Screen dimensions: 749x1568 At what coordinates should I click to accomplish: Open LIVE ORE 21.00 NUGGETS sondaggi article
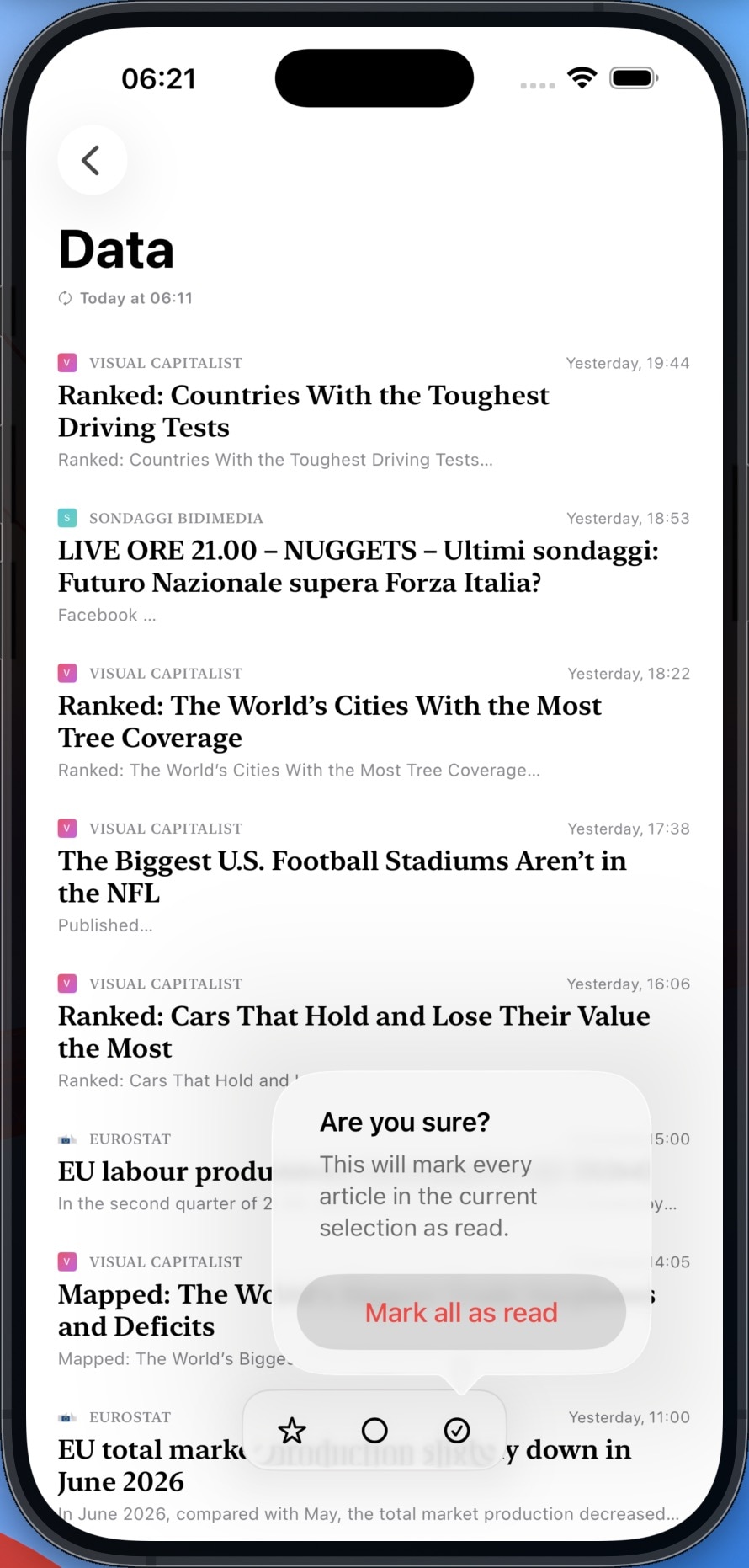coord(374,567)
